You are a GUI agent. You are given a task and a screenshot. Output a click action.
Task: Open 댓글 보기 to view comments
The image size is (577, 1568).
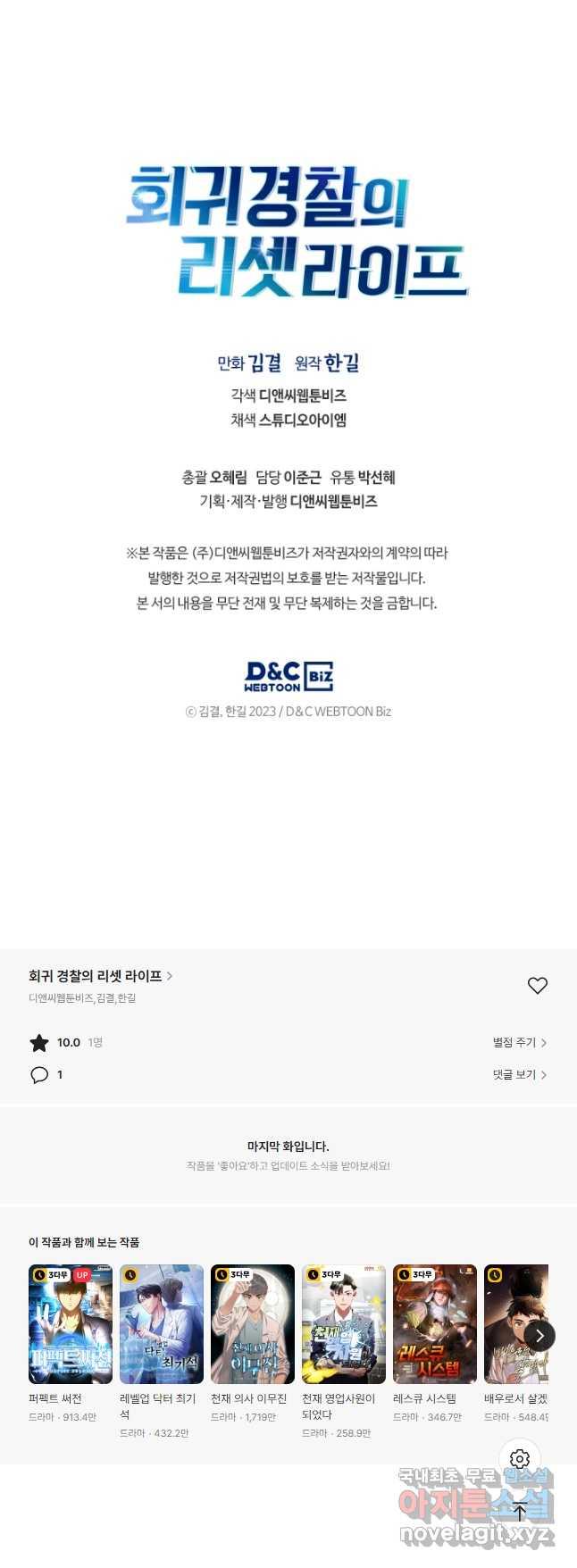pos(519,1074)
